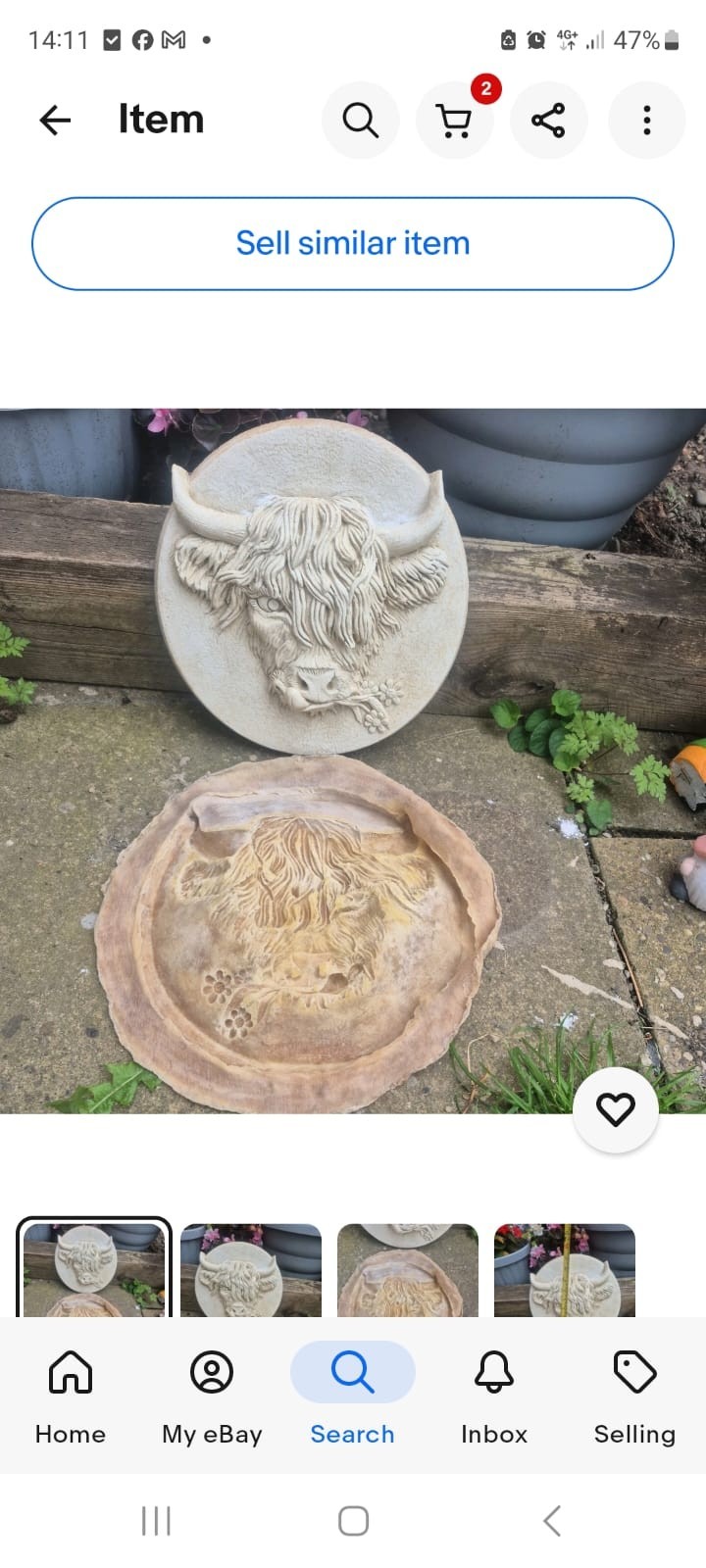The height and width of the screenshot is (1568, 706).
Task: Select the second photo thumbnail
Action: pos(251,1270)
